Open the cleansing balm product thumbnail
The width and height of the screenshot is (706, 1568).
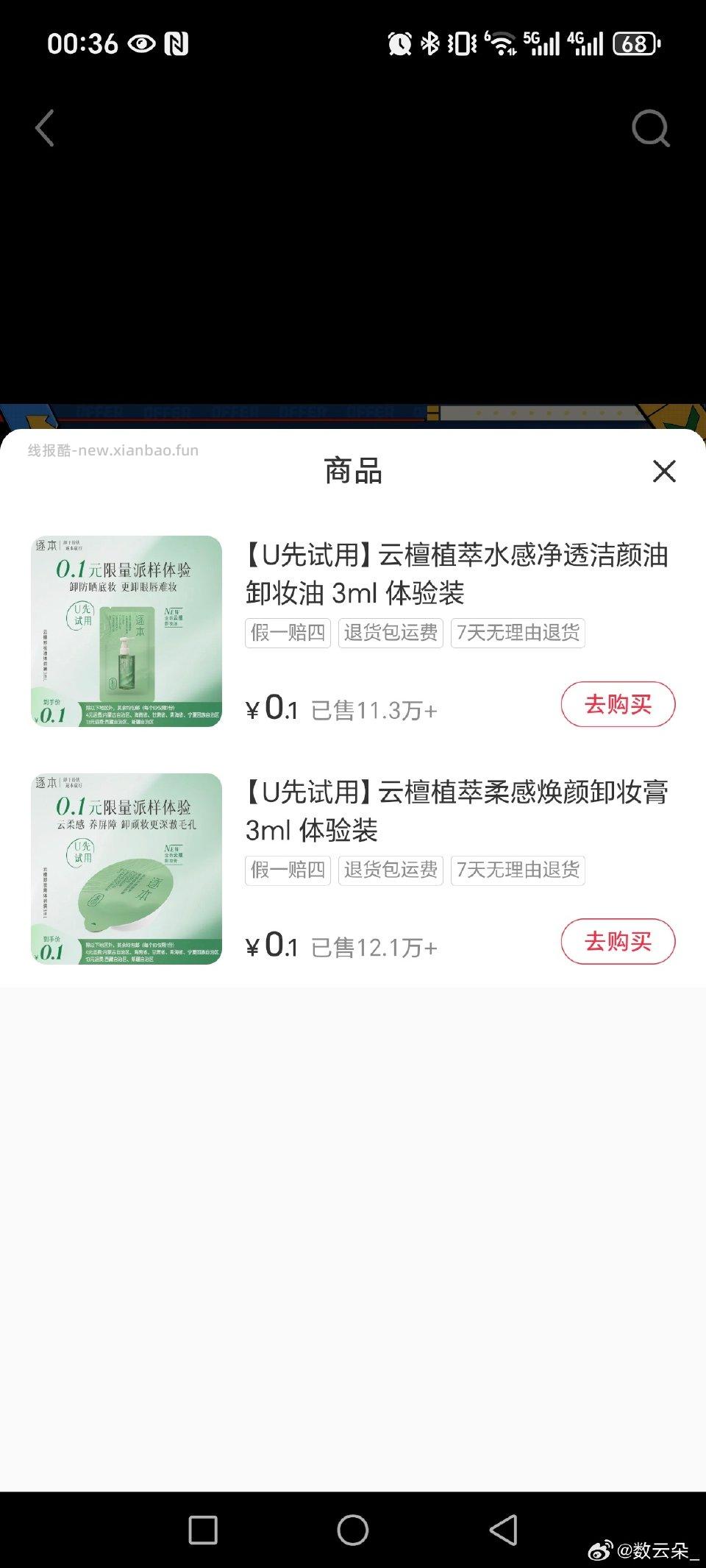click(126, 868)
